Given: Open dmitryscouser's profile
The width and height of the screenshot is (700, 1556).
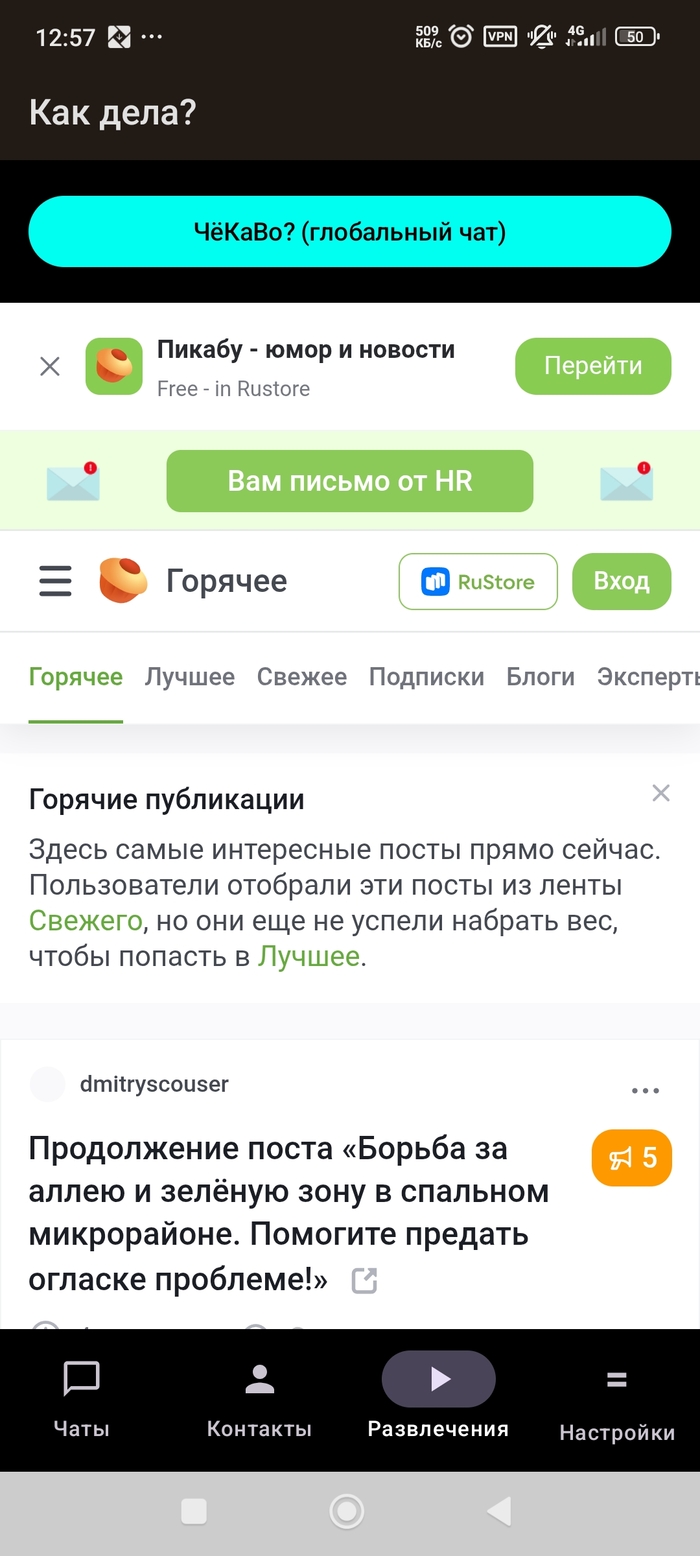Looking at the screenshot, I should point(154,1084).
